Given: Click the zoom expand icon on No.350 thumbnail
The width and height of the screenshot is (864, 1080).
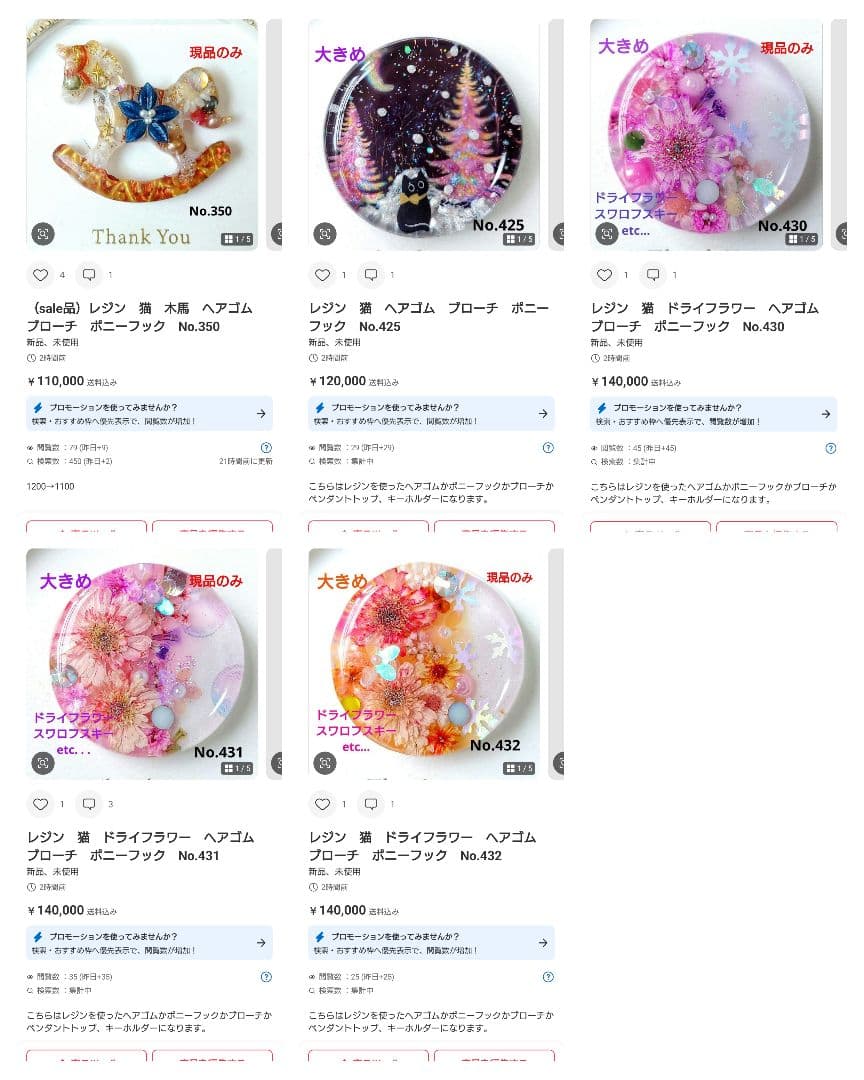Looking at the screenshot, I should tap(43, 233).
